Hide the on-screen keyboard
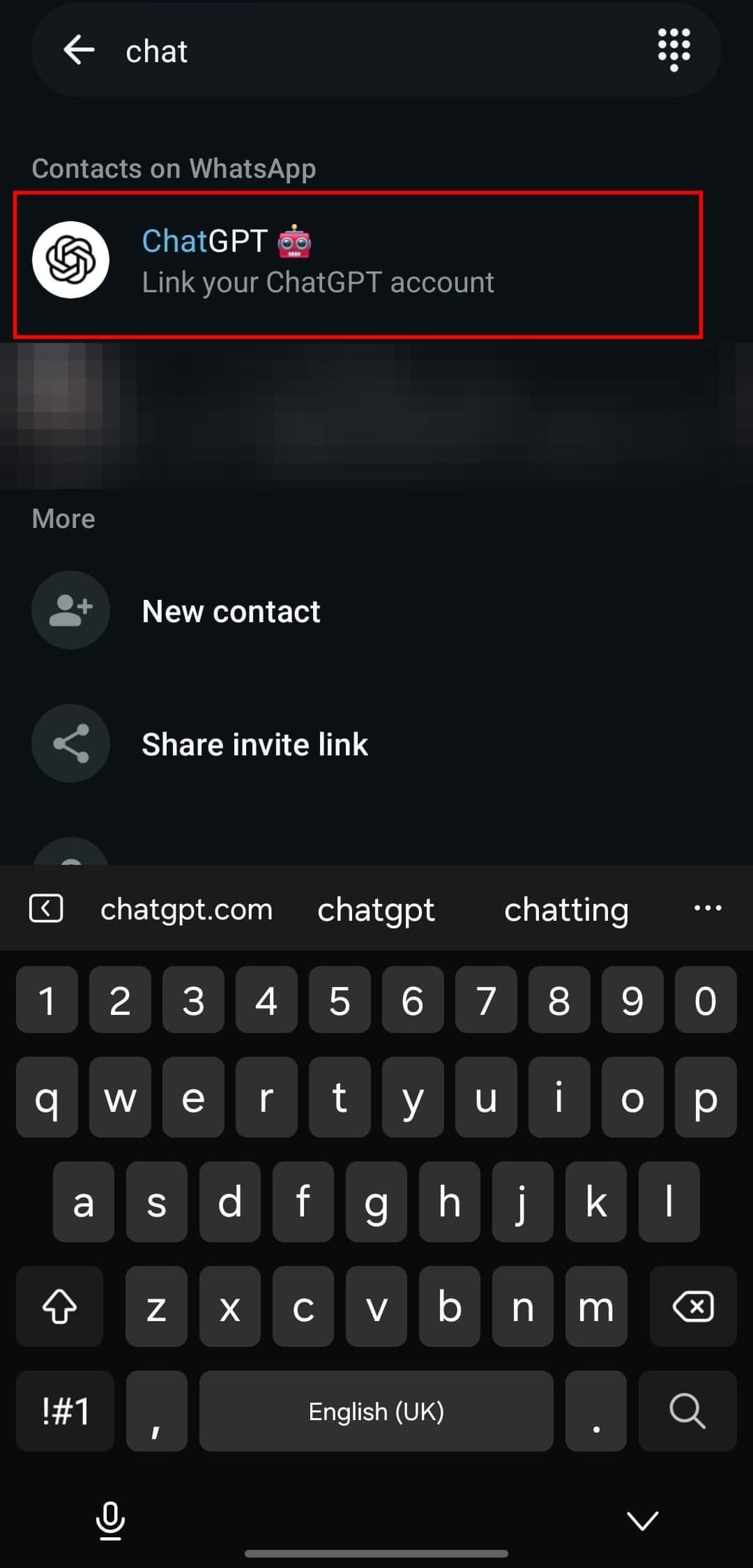This screenshot has width=753, height=1568. (x=642, y=1521)
